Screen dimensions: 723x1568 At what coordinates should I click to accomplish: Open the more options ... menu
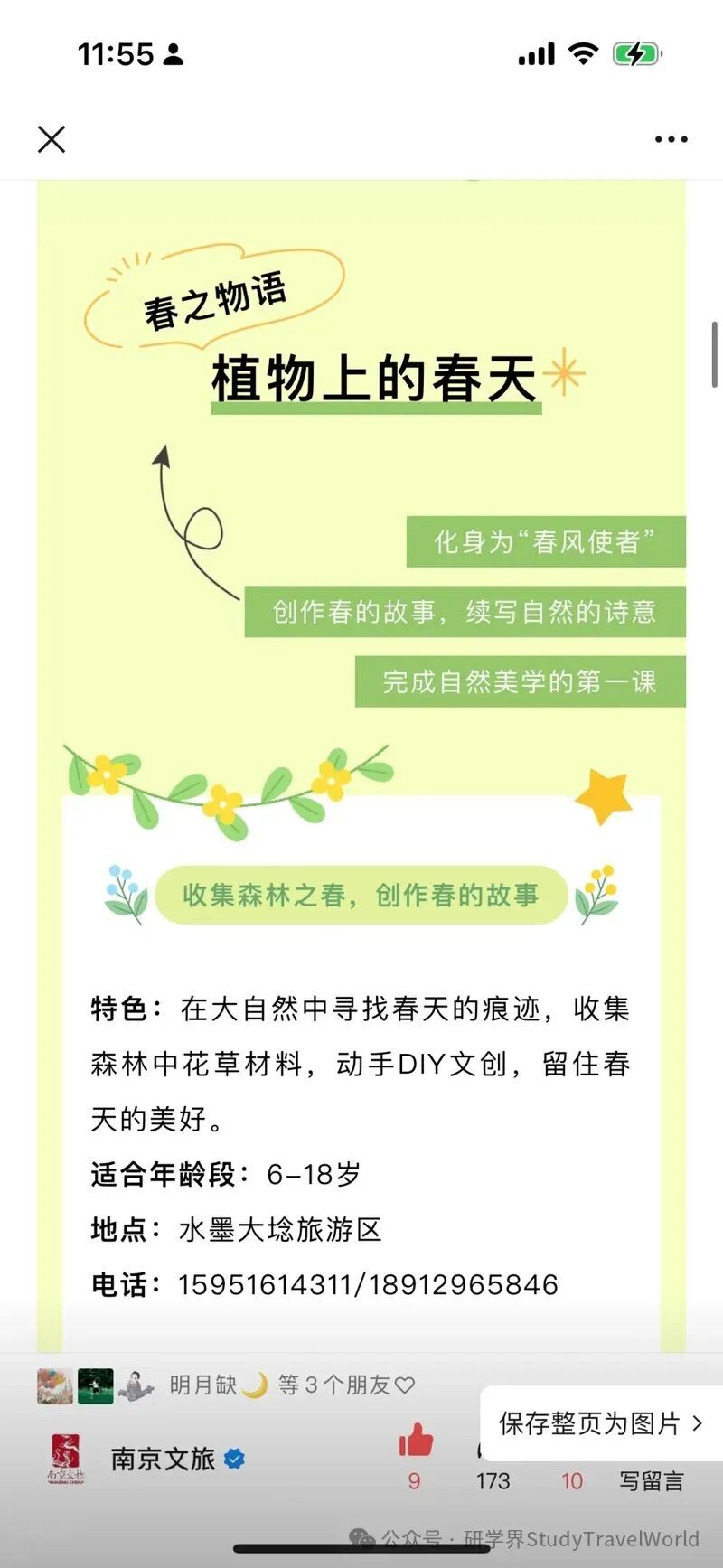point(671,139)
